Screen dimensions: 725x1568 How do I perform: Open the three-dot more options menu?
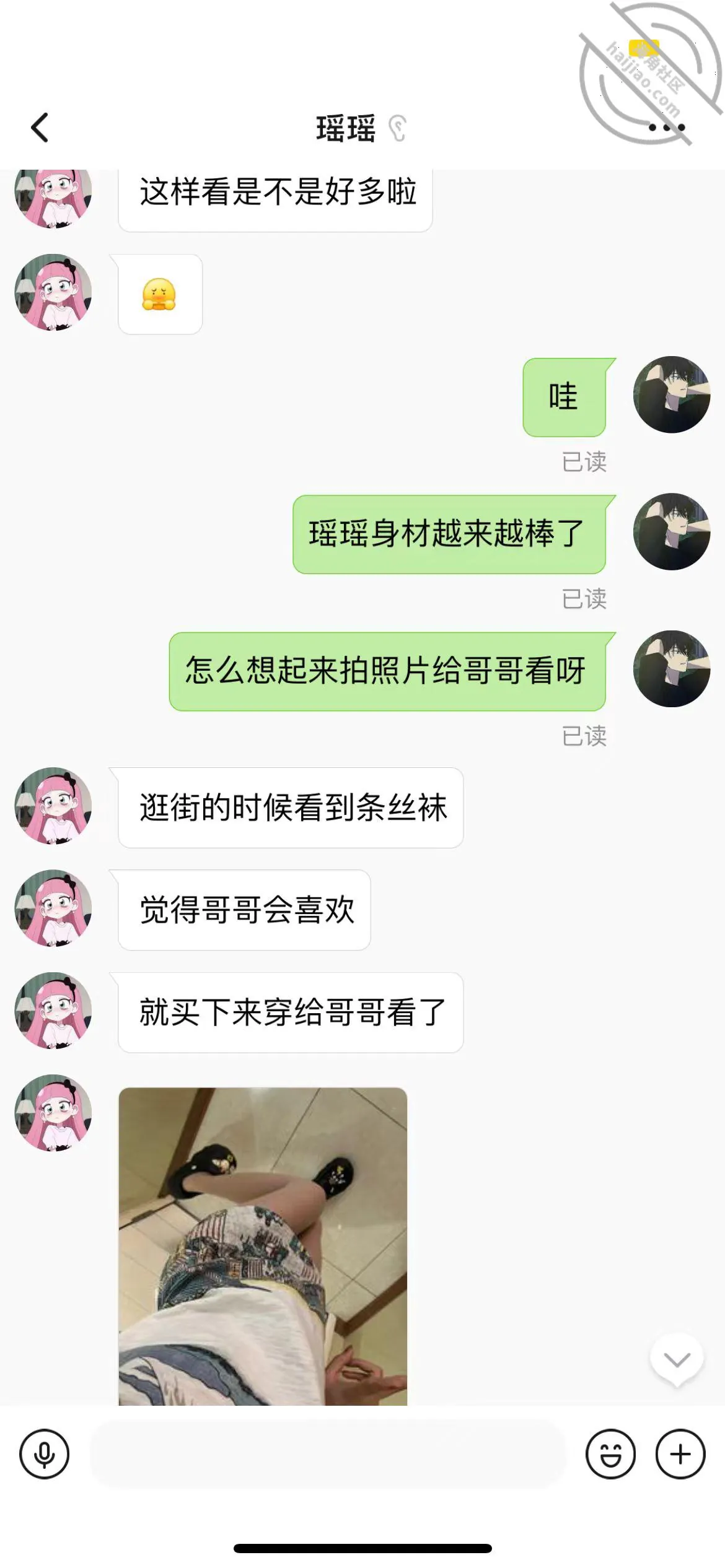(x=666, y=128)
